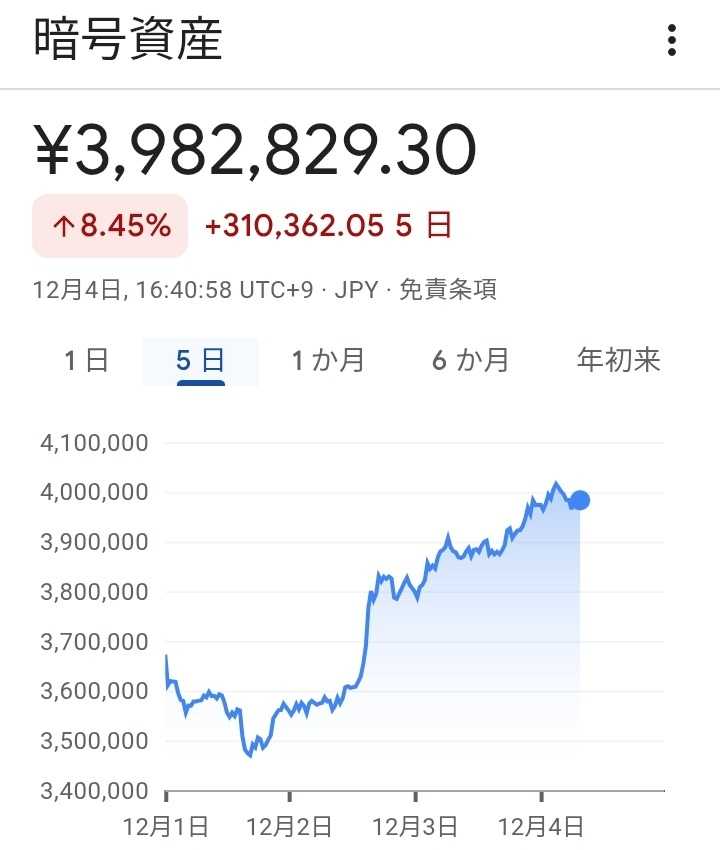Open the three-dot overflow menu
The width and height of the screenshot is (720, 850).
[x=672, y=40]
